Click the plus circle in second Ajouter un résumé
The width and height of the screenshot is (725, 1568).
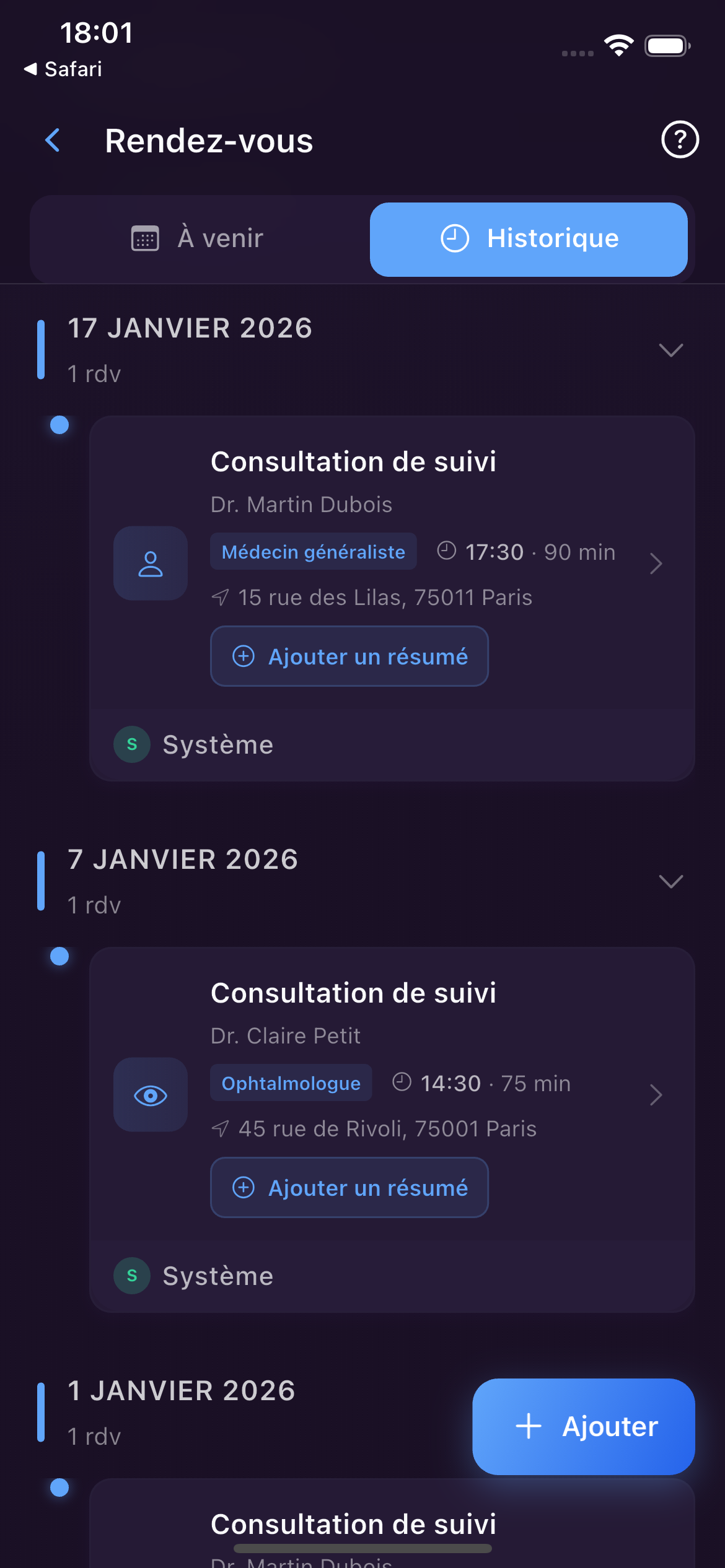(244, 1187)
